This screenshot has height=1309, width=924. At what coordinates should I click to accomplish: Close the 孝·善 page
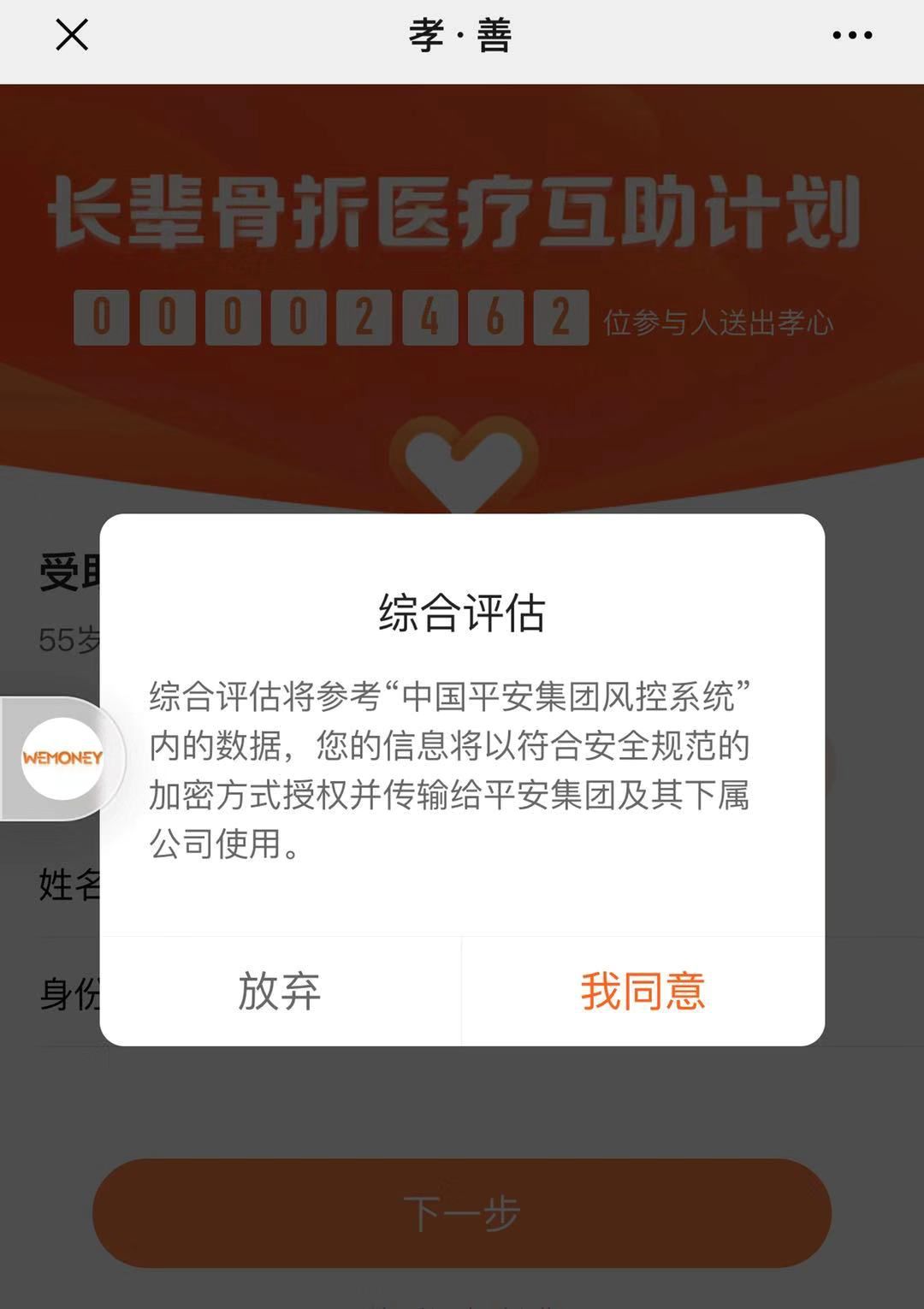72,35
